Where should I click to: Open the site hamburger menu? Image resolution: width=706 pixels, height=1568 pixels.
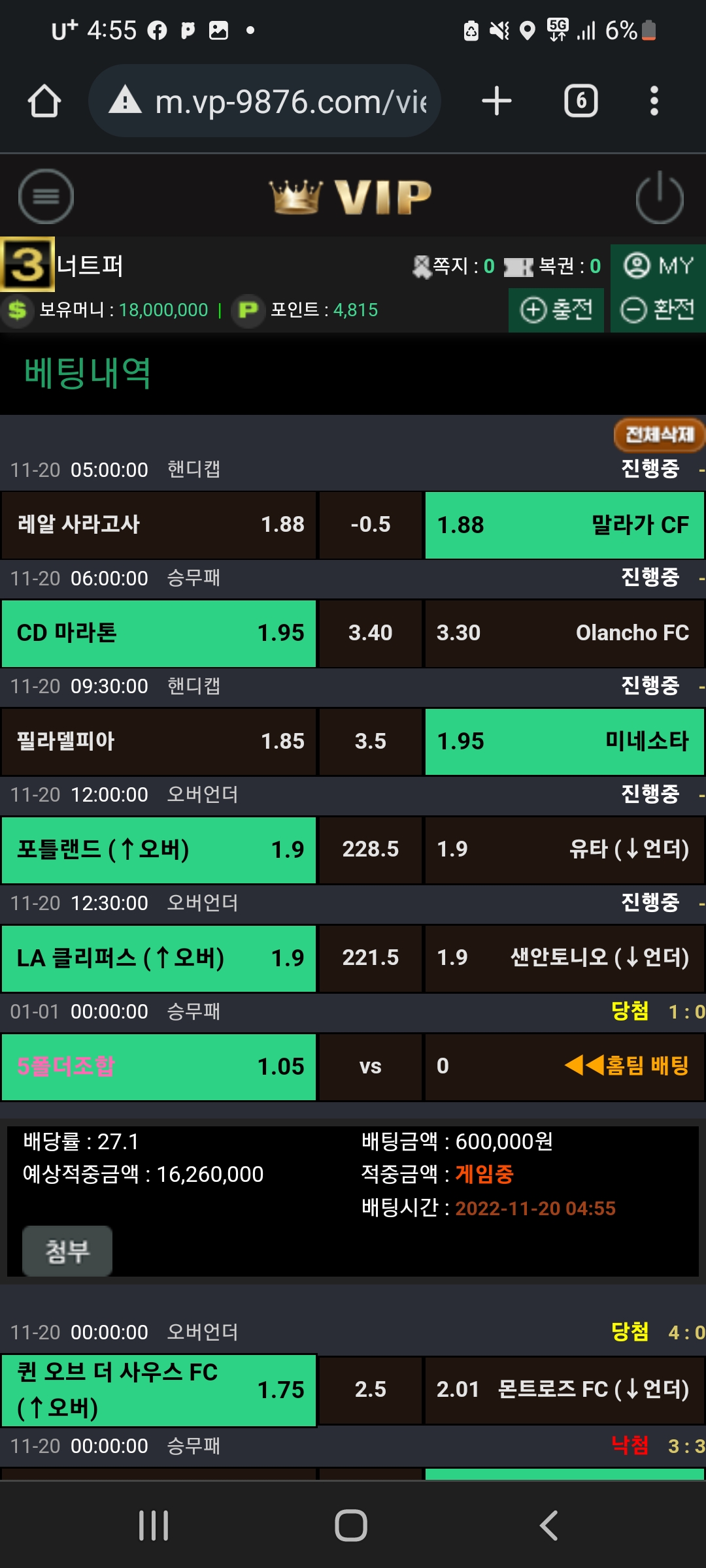pyautogui.click(x=46, y=196)
